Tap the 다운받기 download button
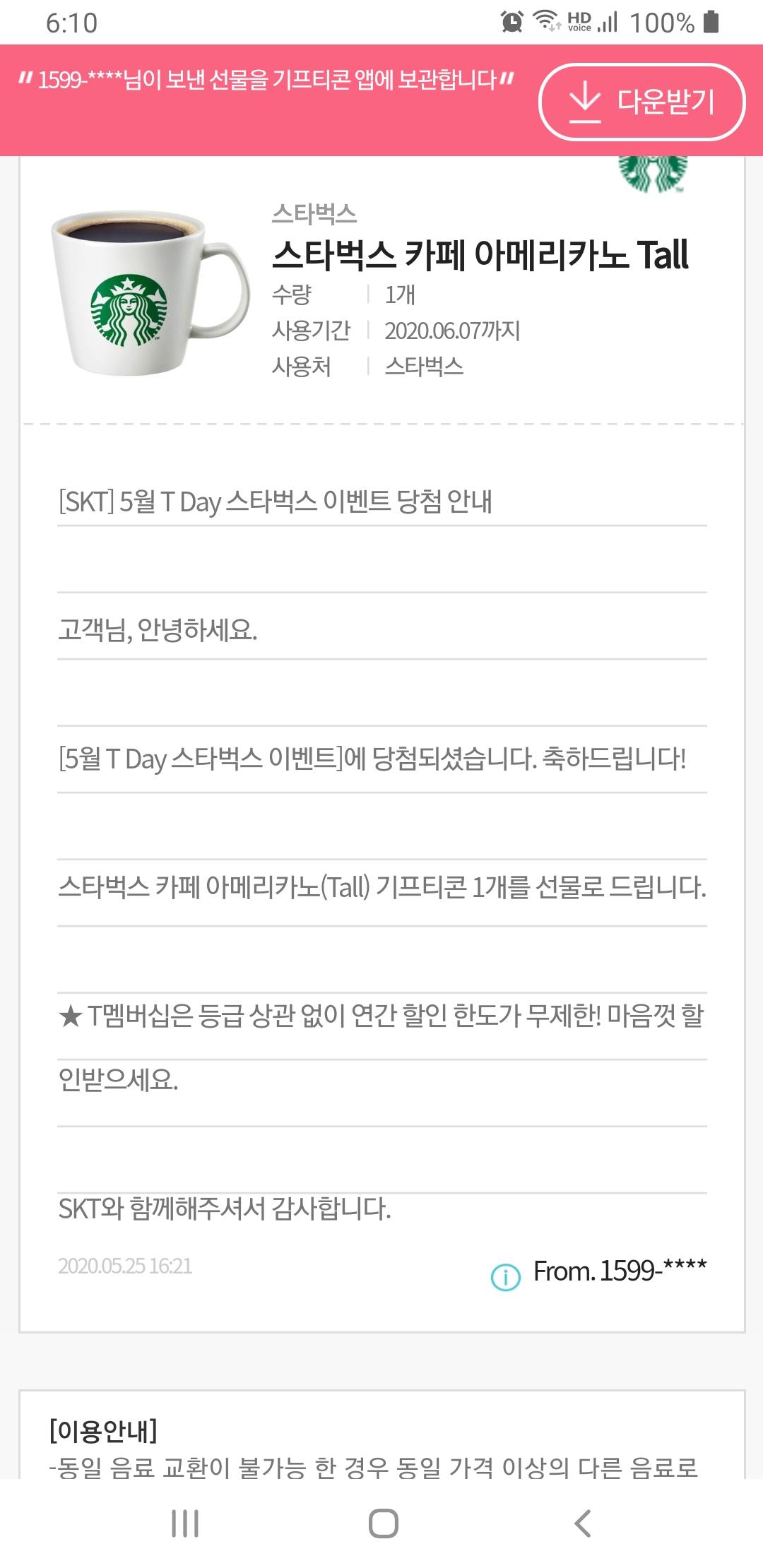 coord(641,102)
